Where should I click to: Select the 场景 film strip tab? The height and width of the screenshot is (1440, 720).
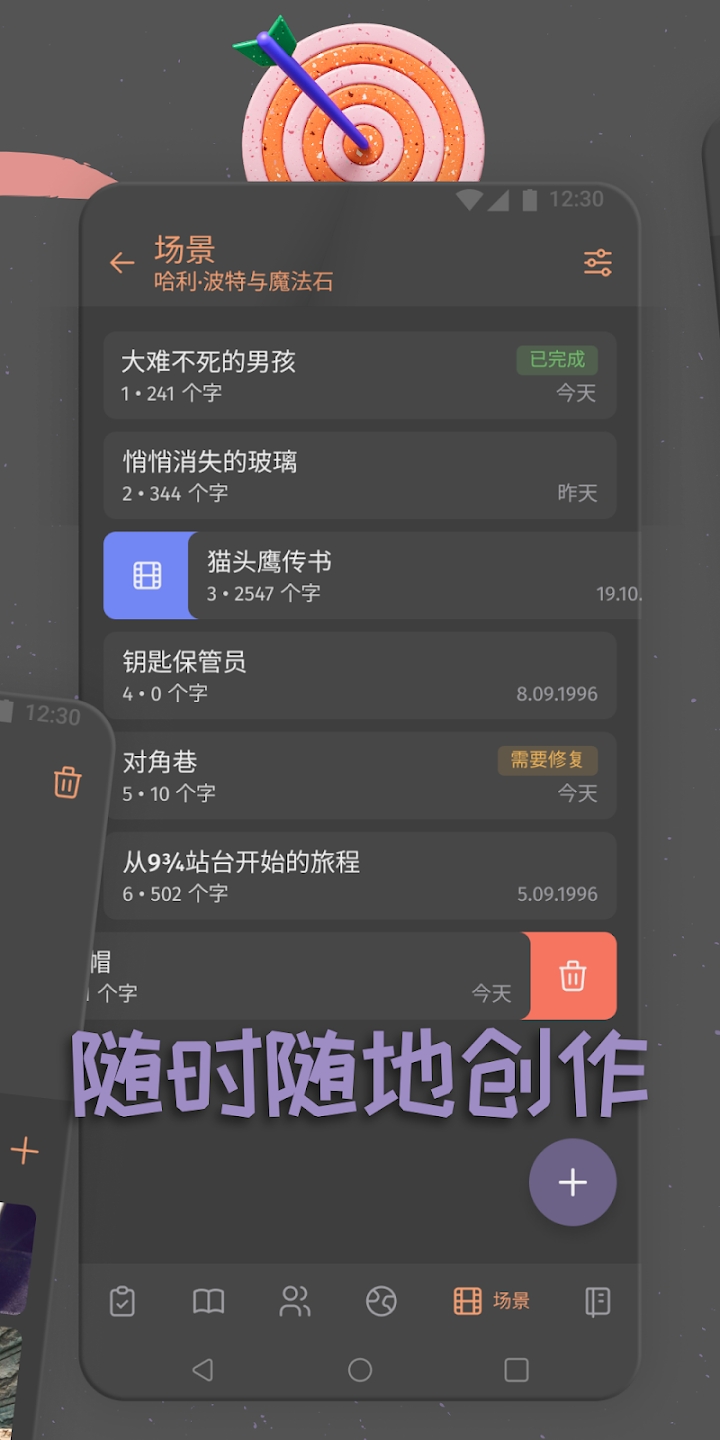[x=490, y=1302]
